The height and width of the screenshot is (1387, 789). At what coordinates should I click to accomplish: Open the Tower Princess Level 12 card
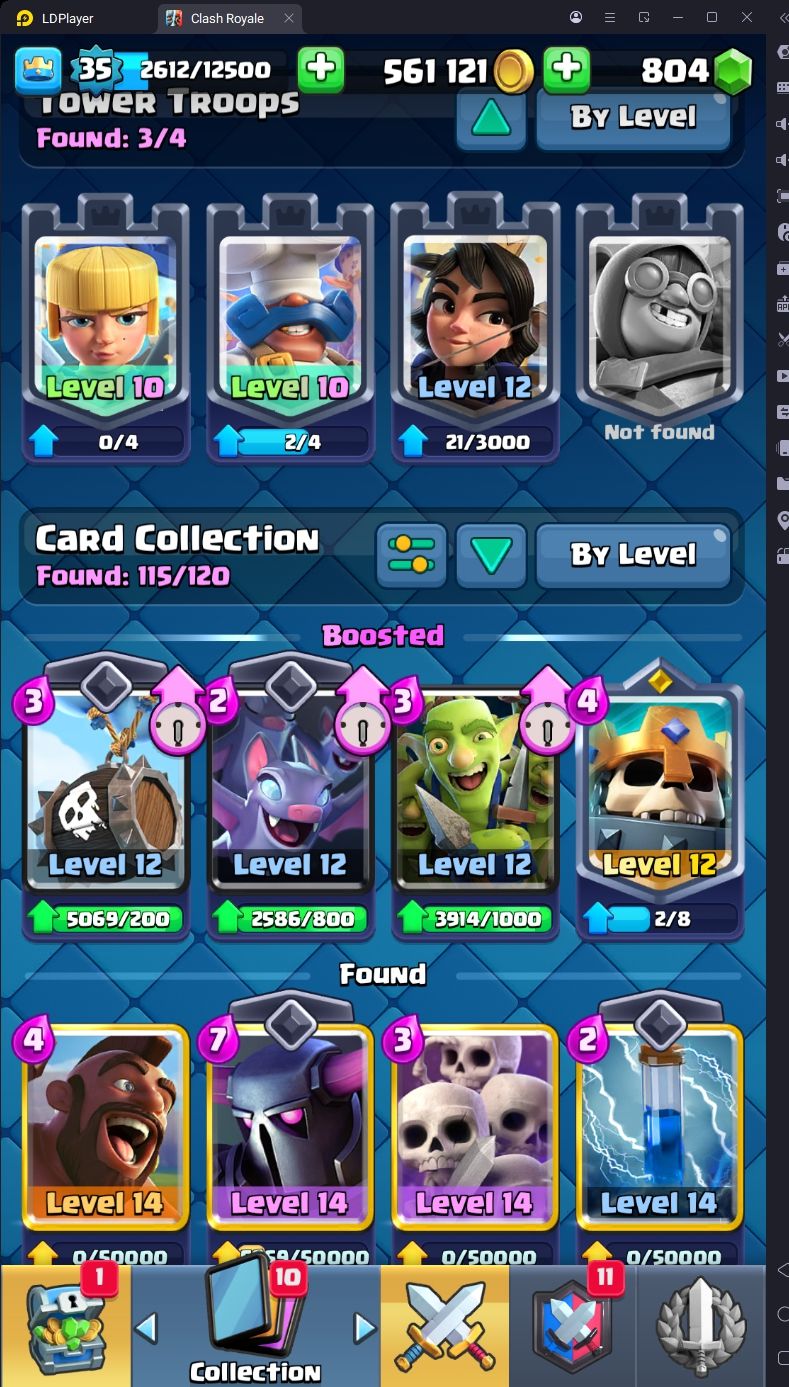pyautogui.click(x=475, y=320)
